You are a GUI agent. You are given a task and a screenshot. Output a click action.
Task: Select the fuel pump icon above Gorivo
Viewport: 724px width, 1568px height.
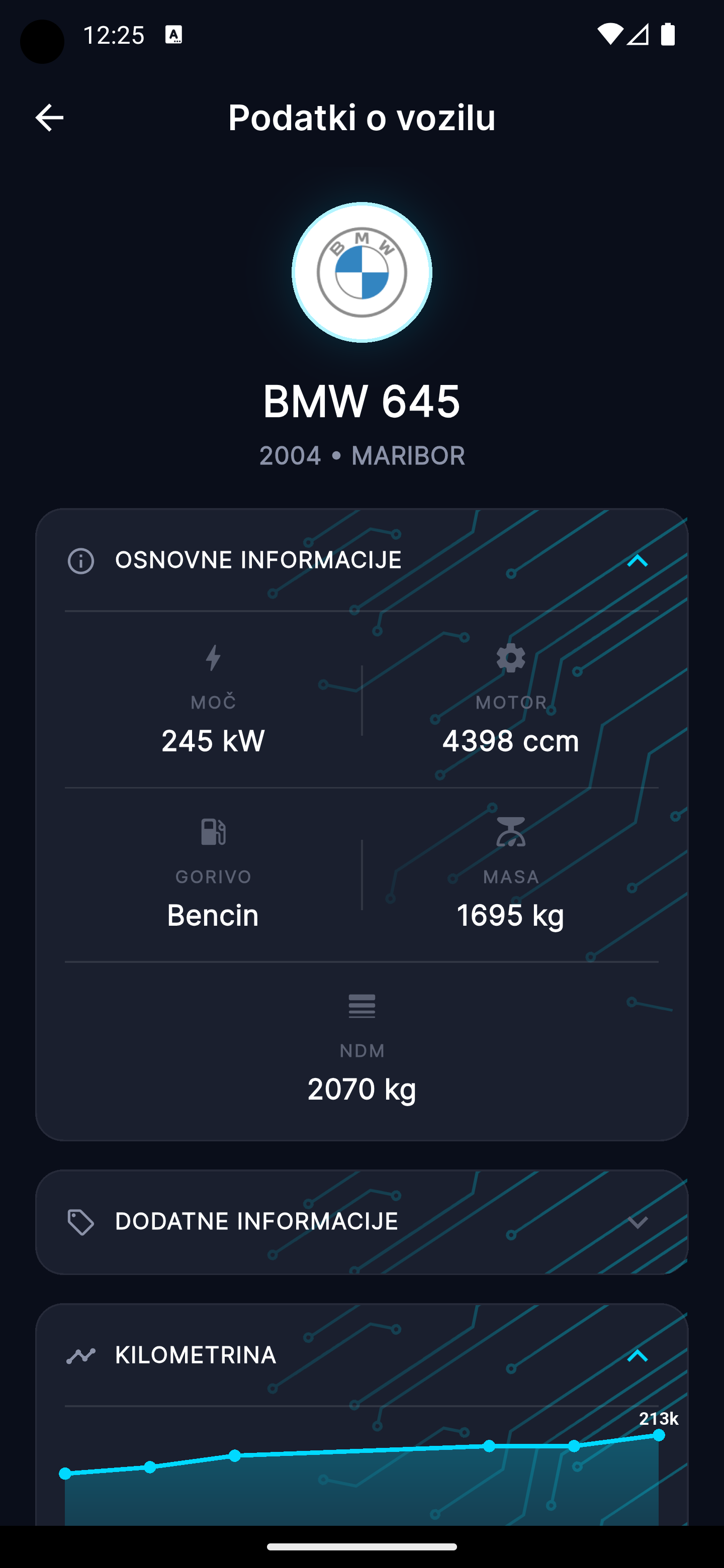(x=213, y=833)
